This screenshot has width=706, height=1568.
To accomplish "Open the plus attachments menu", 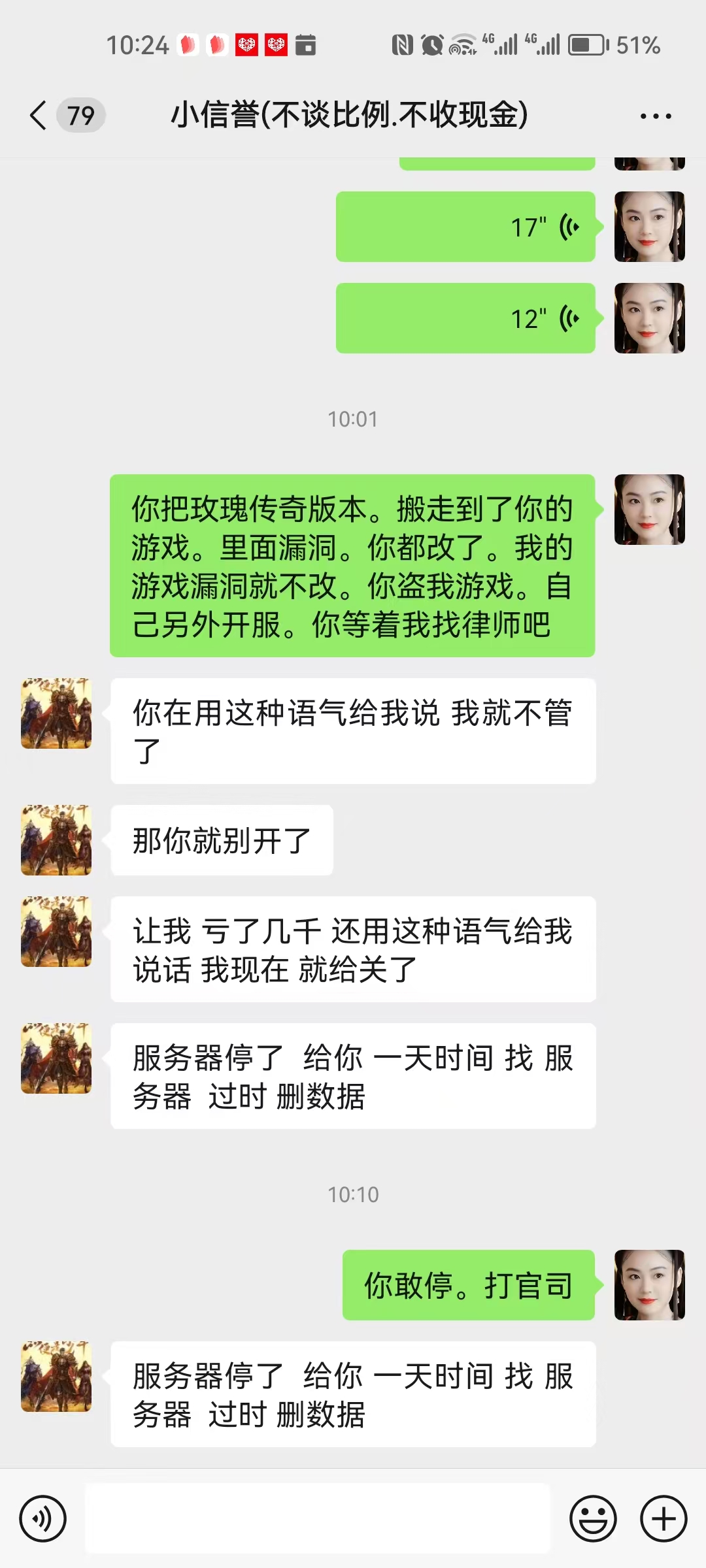I will coord(663,1518).
